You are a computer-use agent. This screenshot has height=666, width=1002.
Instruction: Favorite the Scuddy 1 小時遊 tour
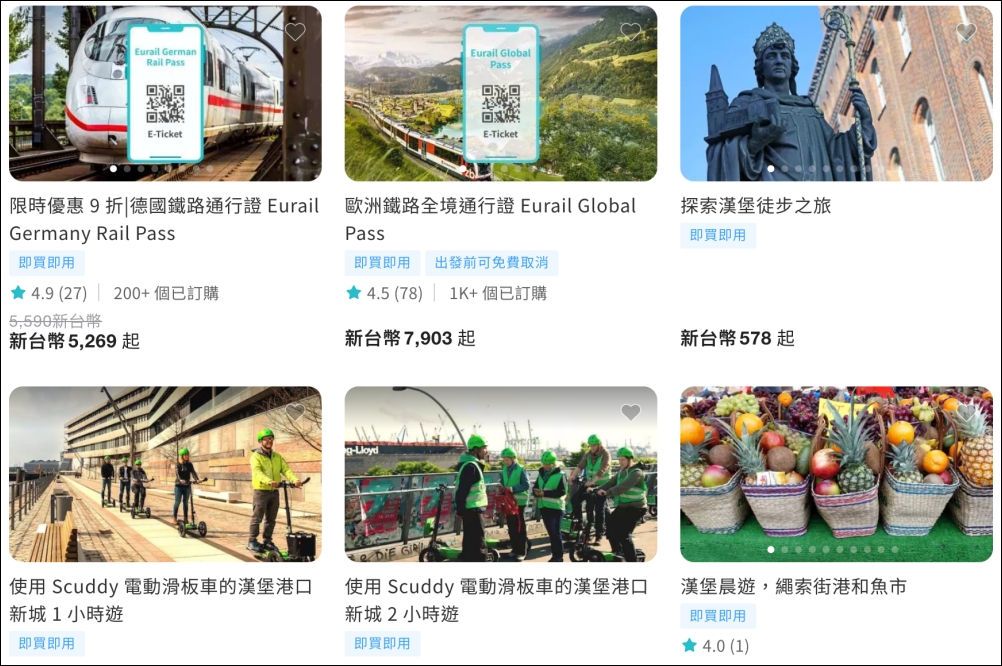point(295,412)
